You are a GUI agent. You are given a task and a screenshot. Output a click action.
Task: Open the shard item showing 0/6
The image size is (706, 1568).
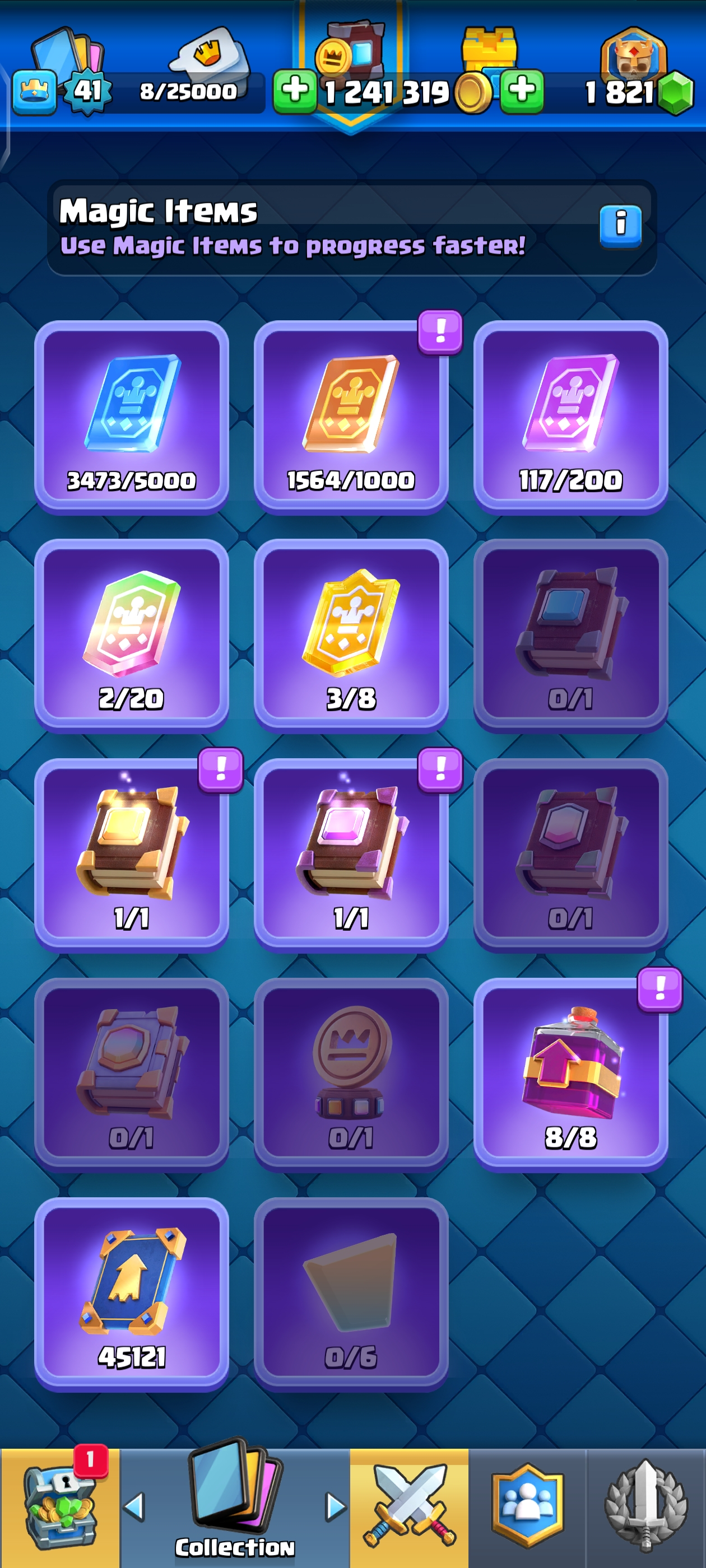point(351,1294)
